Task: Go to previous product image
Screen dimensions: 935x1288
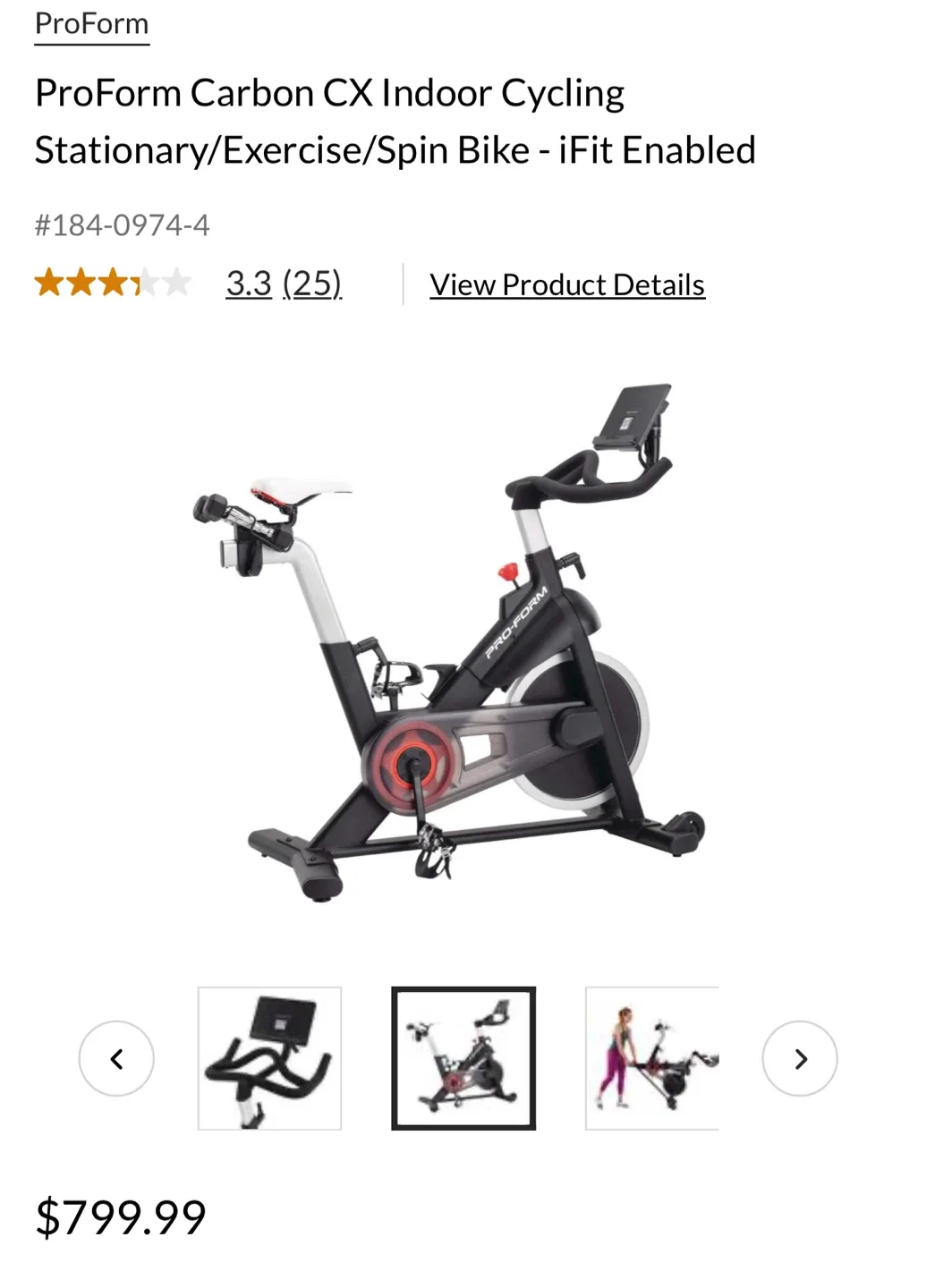Action: tap(116, 1059)
